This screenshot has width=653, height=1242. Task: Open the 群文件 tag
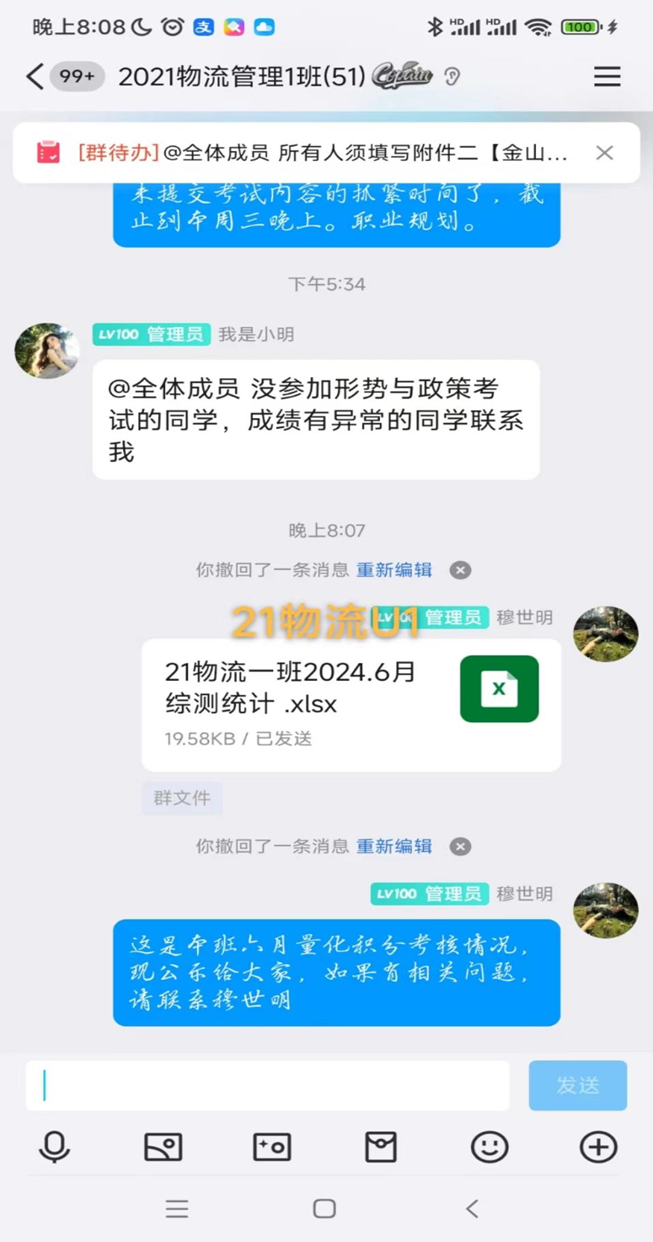pyautogui.click(x=182, y=798)
